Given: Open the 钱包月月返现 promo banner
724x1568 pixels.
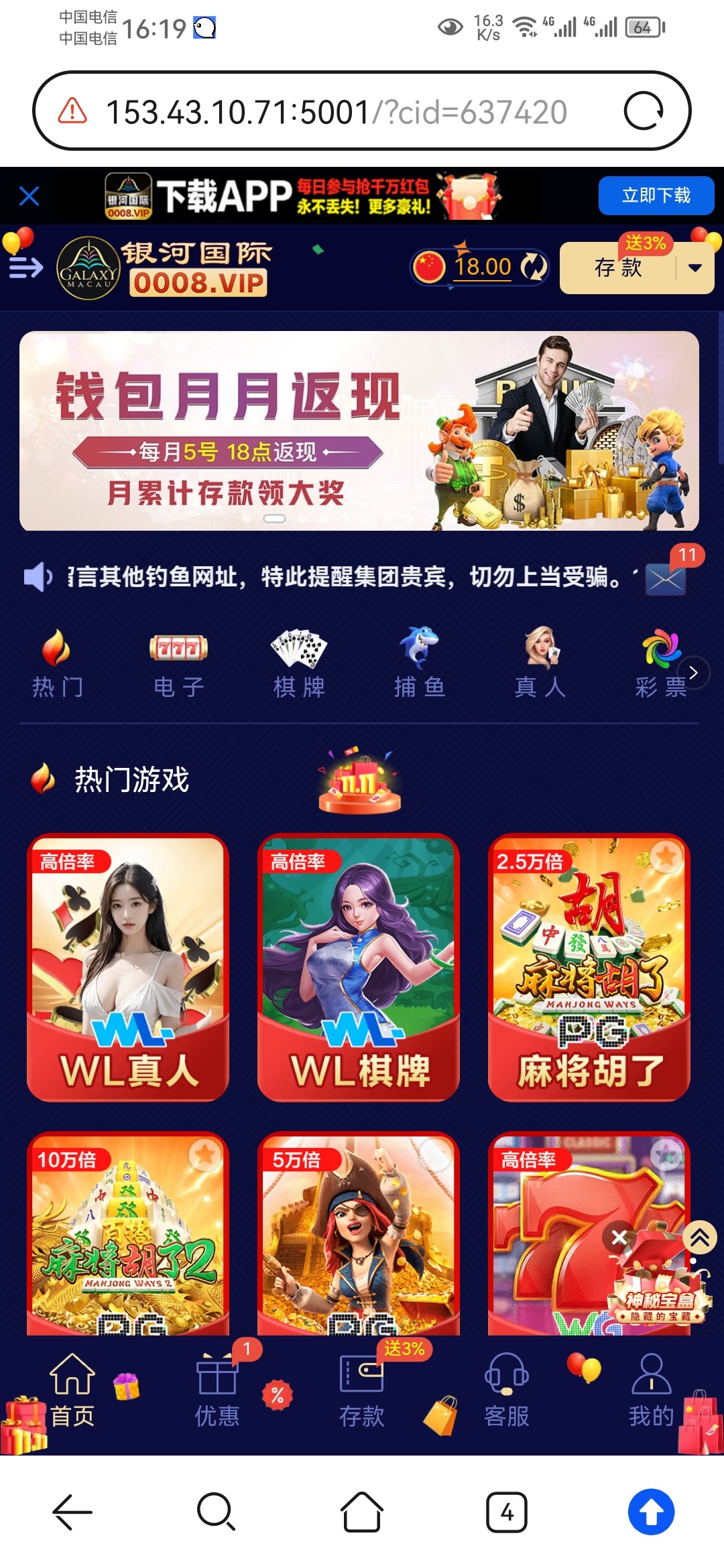Looking at the screenshot, I should point(359,431).
